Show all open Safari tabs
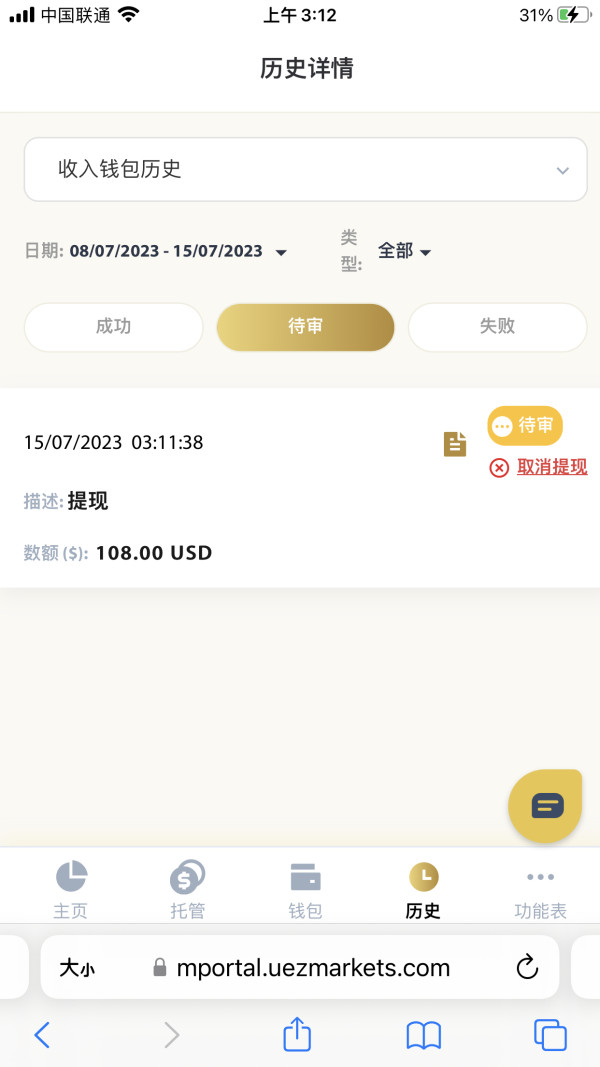The width and height of the screenshot is (600, 1067). click(x=550, y=1035)
